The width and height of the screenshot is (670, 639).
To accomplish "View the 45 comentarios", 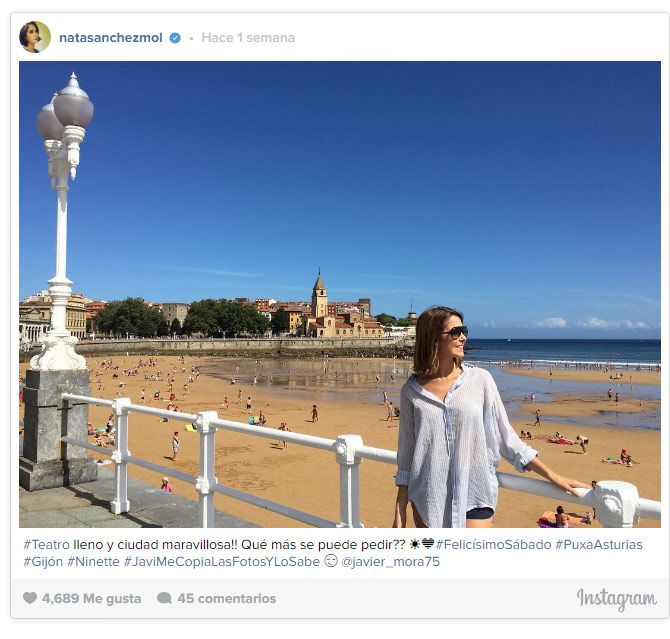I will [x=216, y=599].
